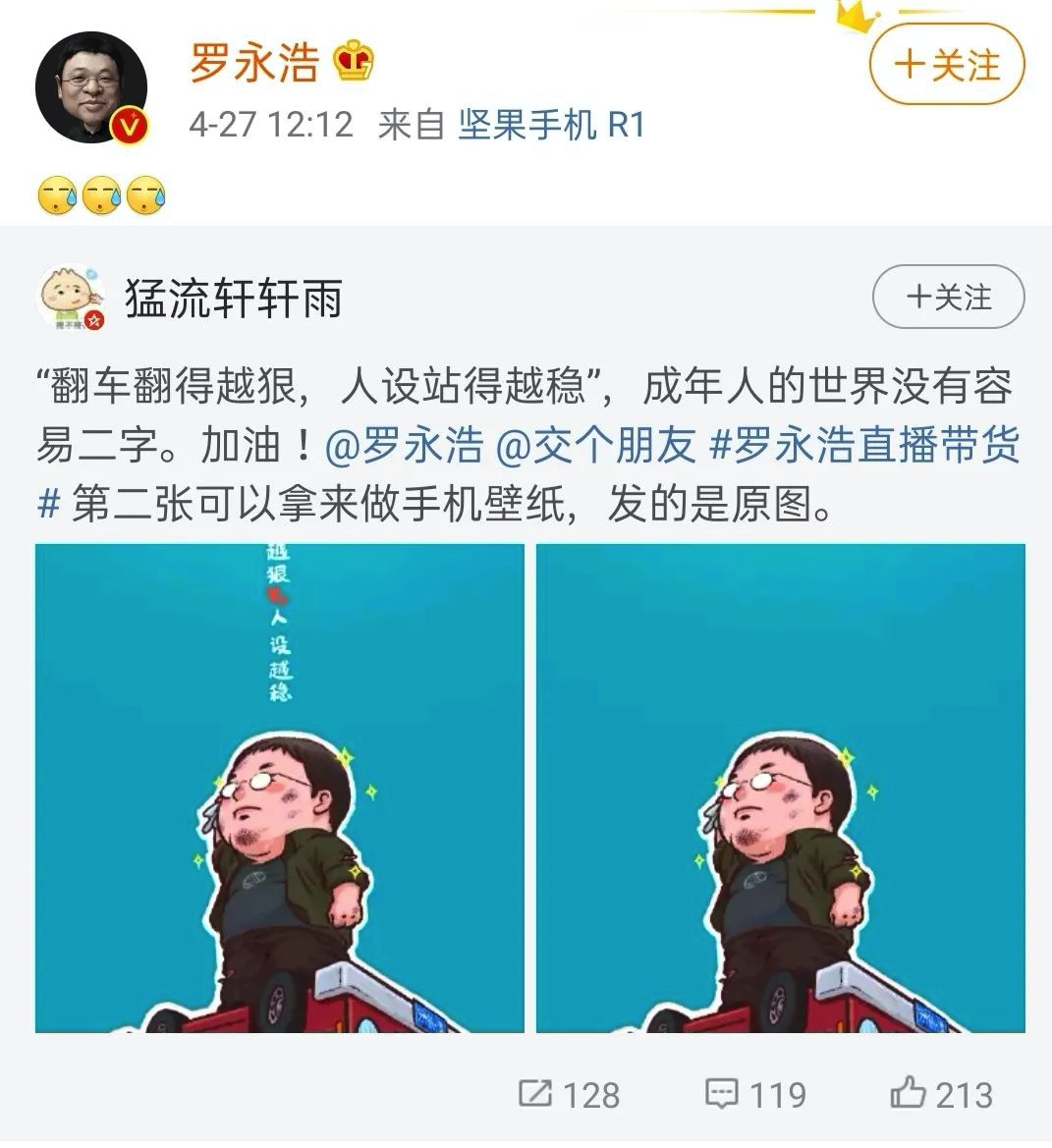Open the #罗永浩直播带货# hashtag
Viewport: 1052px width, 1148px height.
pyautogui.click(x=864, y=446)
